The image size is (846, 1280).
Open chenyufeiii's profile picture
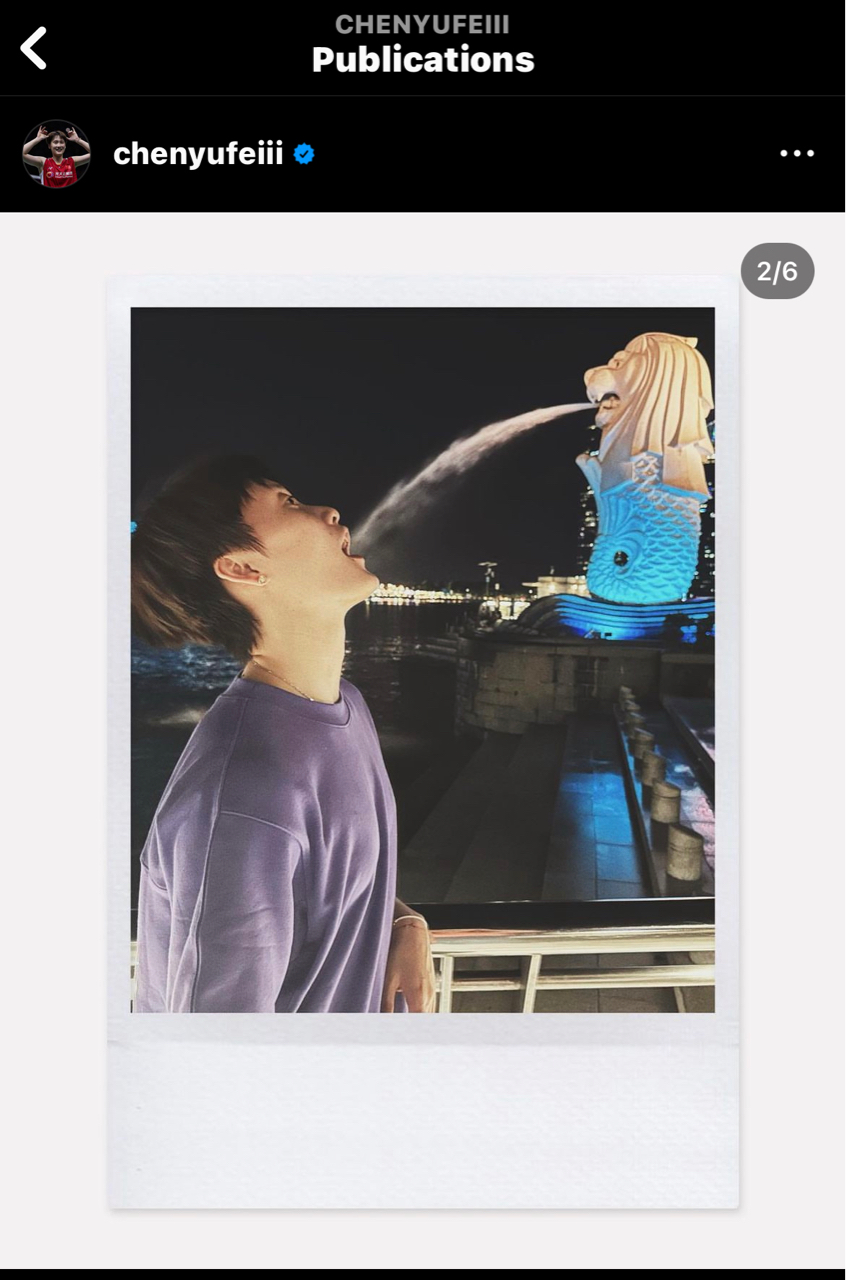pos(57,154)
